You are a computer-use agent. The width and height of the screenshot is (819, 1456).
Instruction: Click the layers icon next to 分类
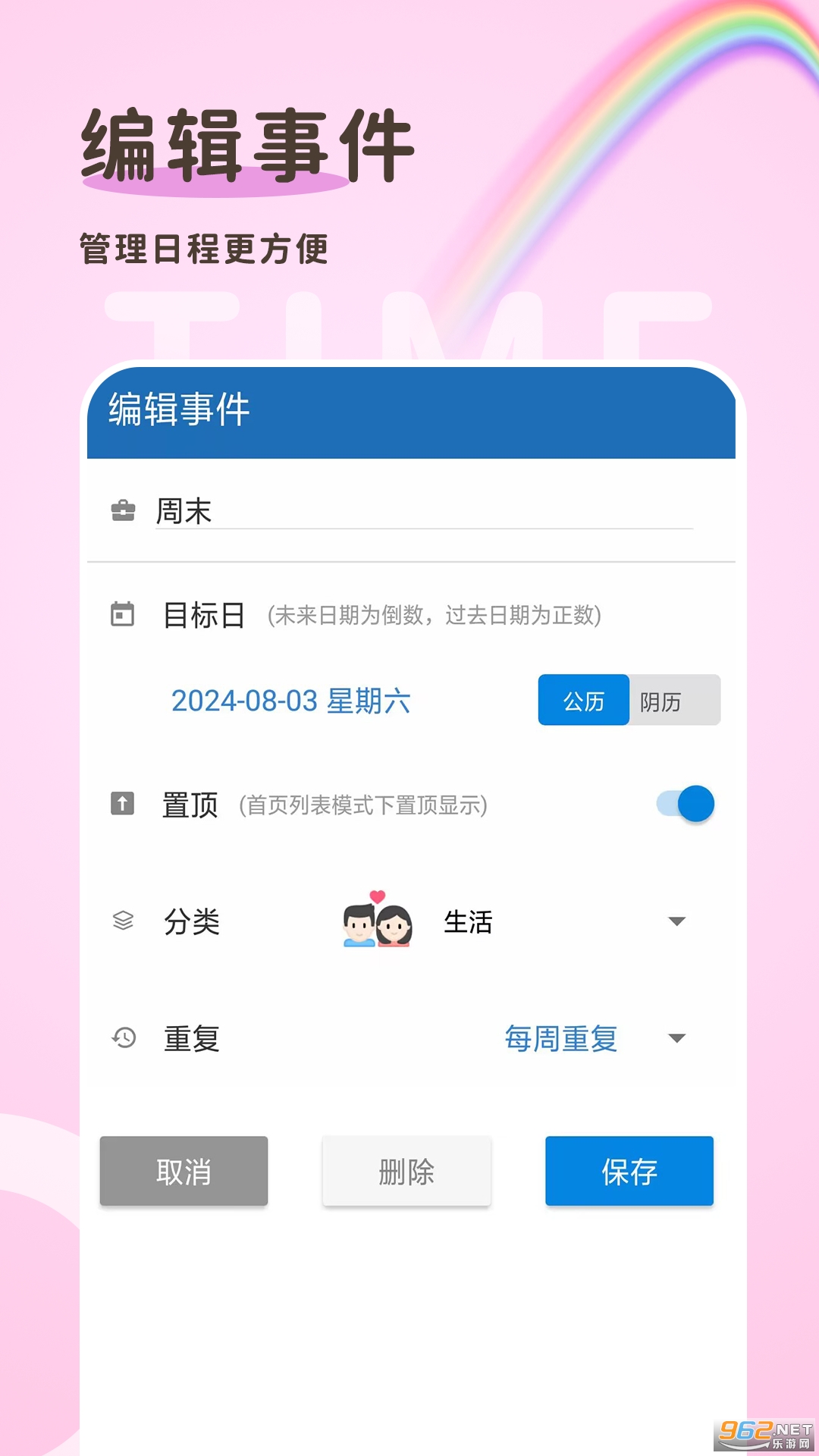pyautogui.click(x=121, y=921)
